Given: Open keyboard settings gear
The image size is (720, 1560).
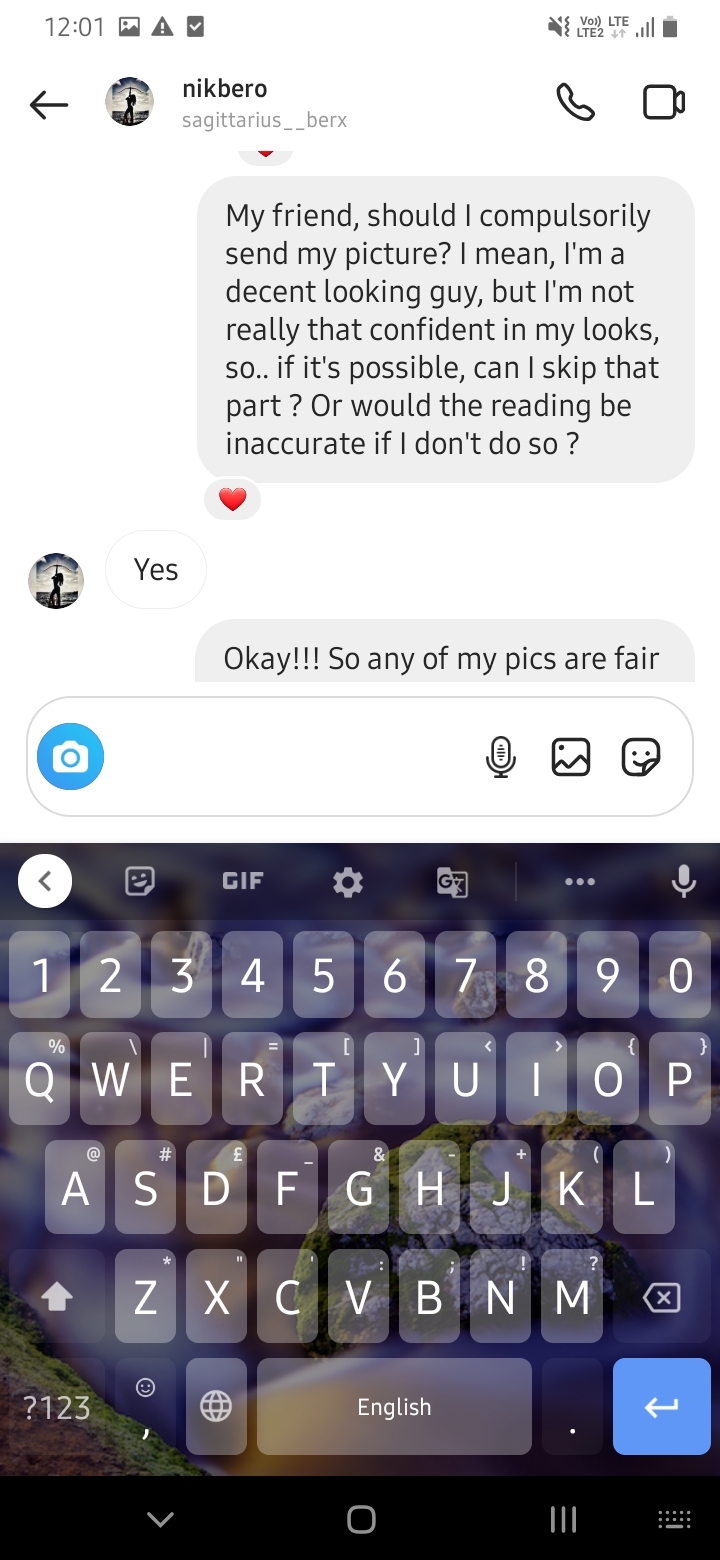Looking at the screenshot, I should pyautogui.click(x=348, y=881).
